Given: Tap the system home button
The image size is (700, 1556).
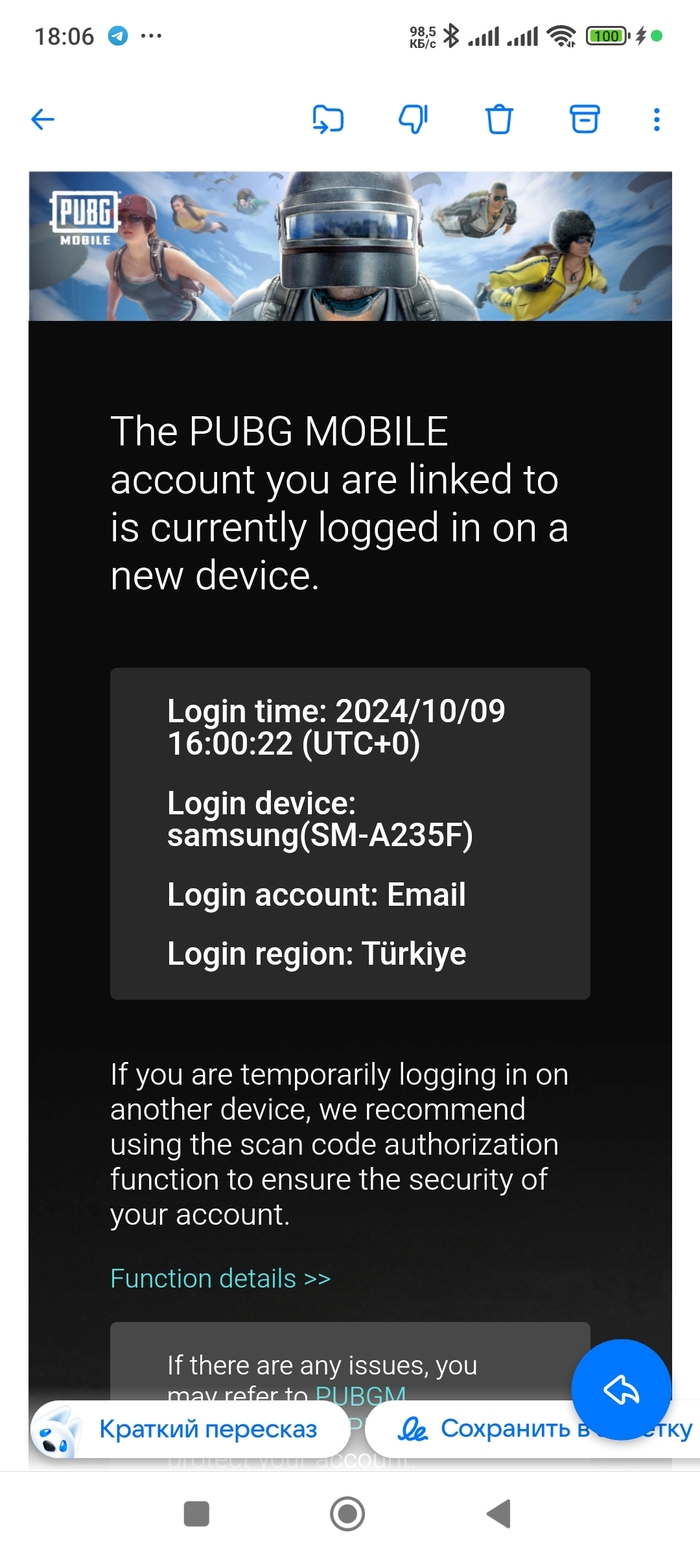Looking at the screenshot, I should 347,1514.
